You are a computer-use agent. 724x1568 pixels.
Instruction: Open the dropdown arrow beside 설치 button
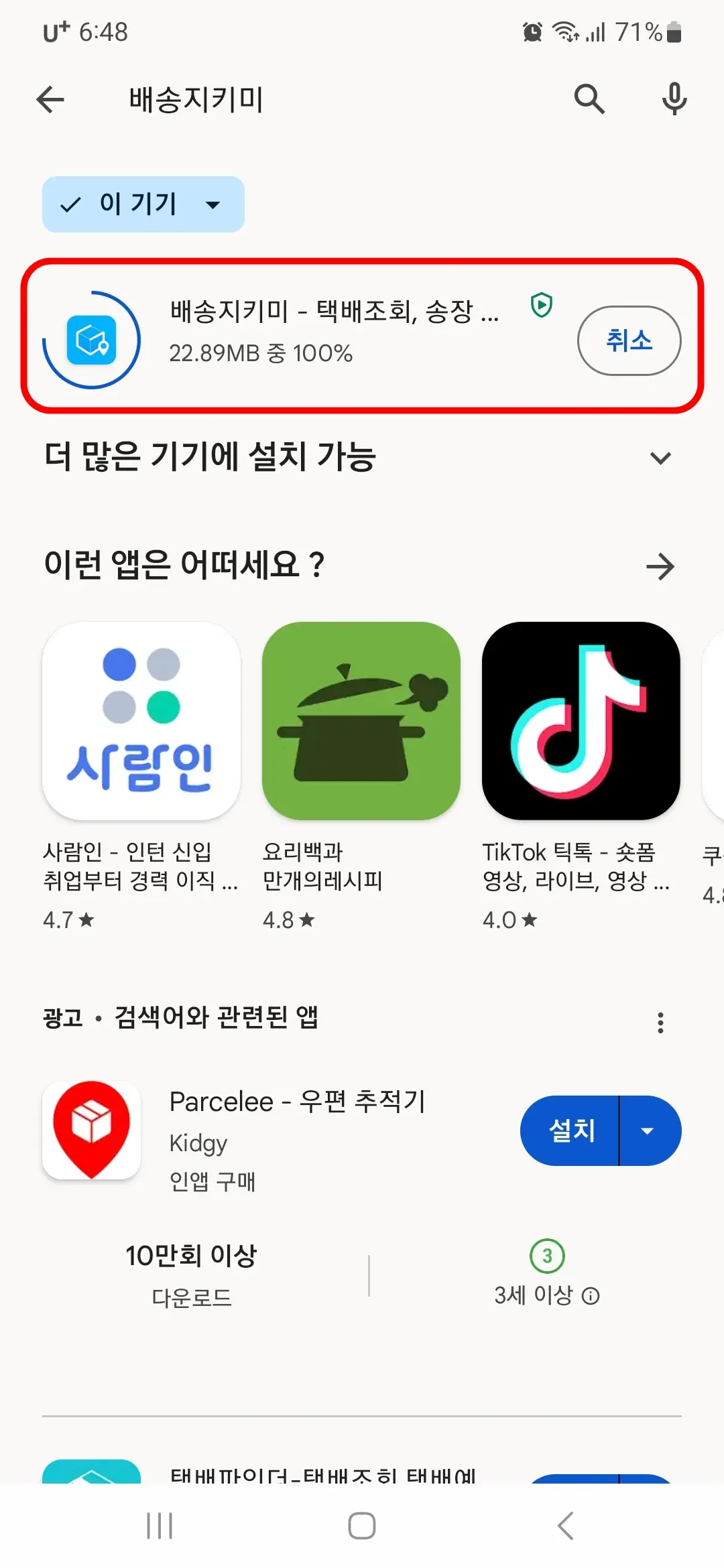pyautogui.click(x=648, y=1130)
